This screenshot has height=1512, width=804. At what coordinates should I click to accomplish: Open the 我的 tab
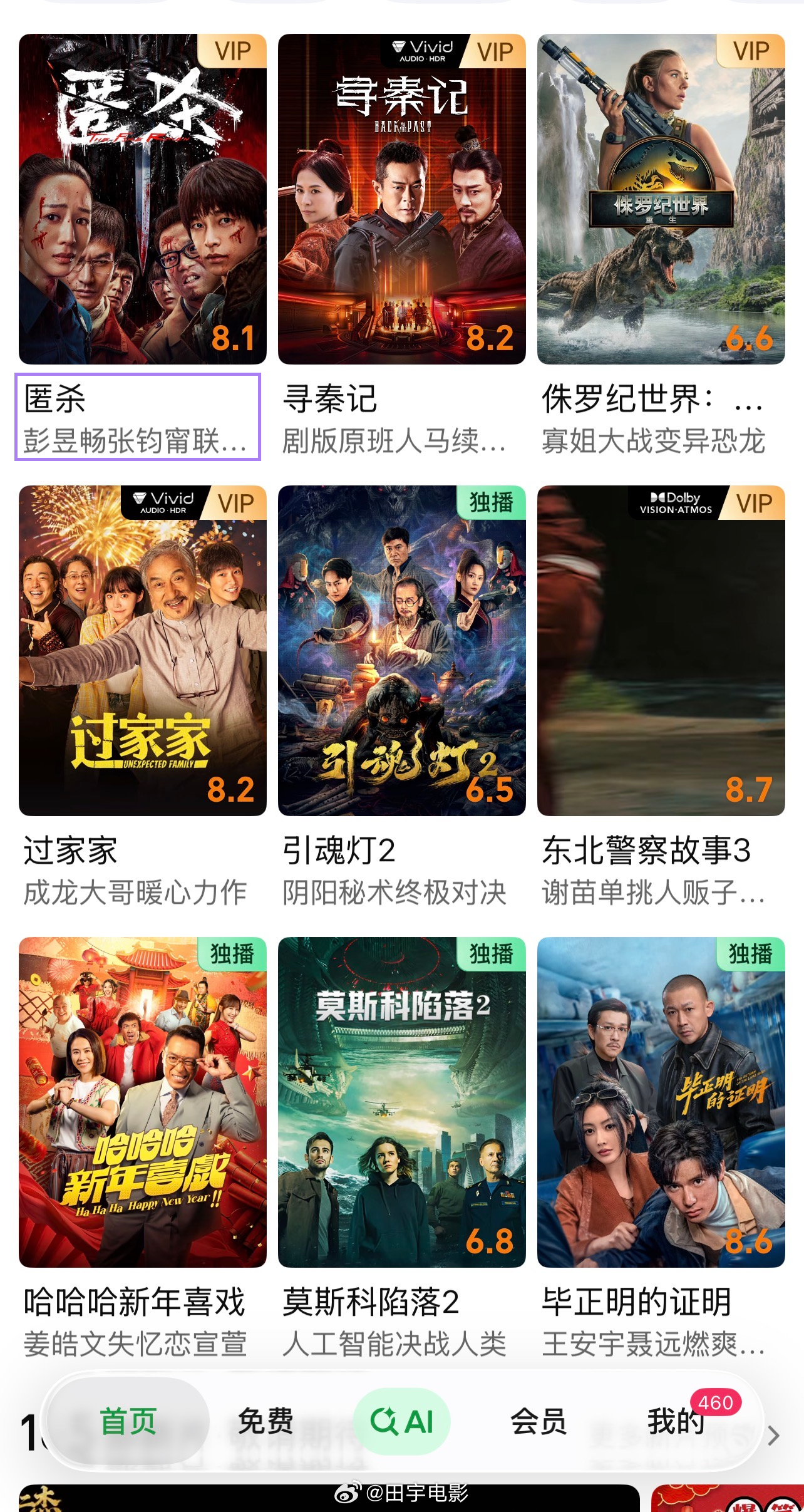(676, 1421)
